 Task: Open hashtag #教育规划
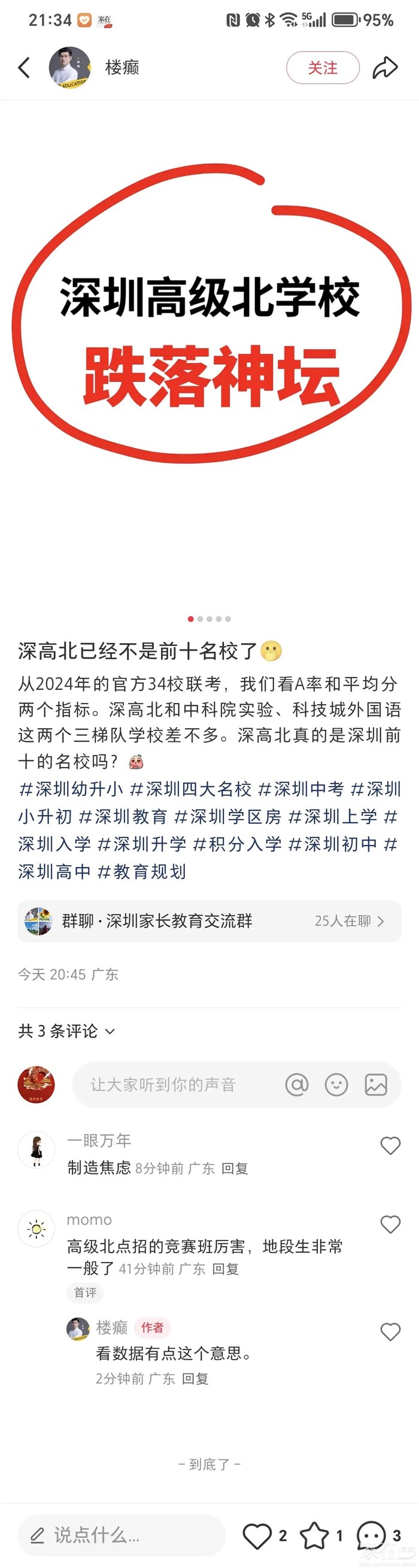[142, 872]
